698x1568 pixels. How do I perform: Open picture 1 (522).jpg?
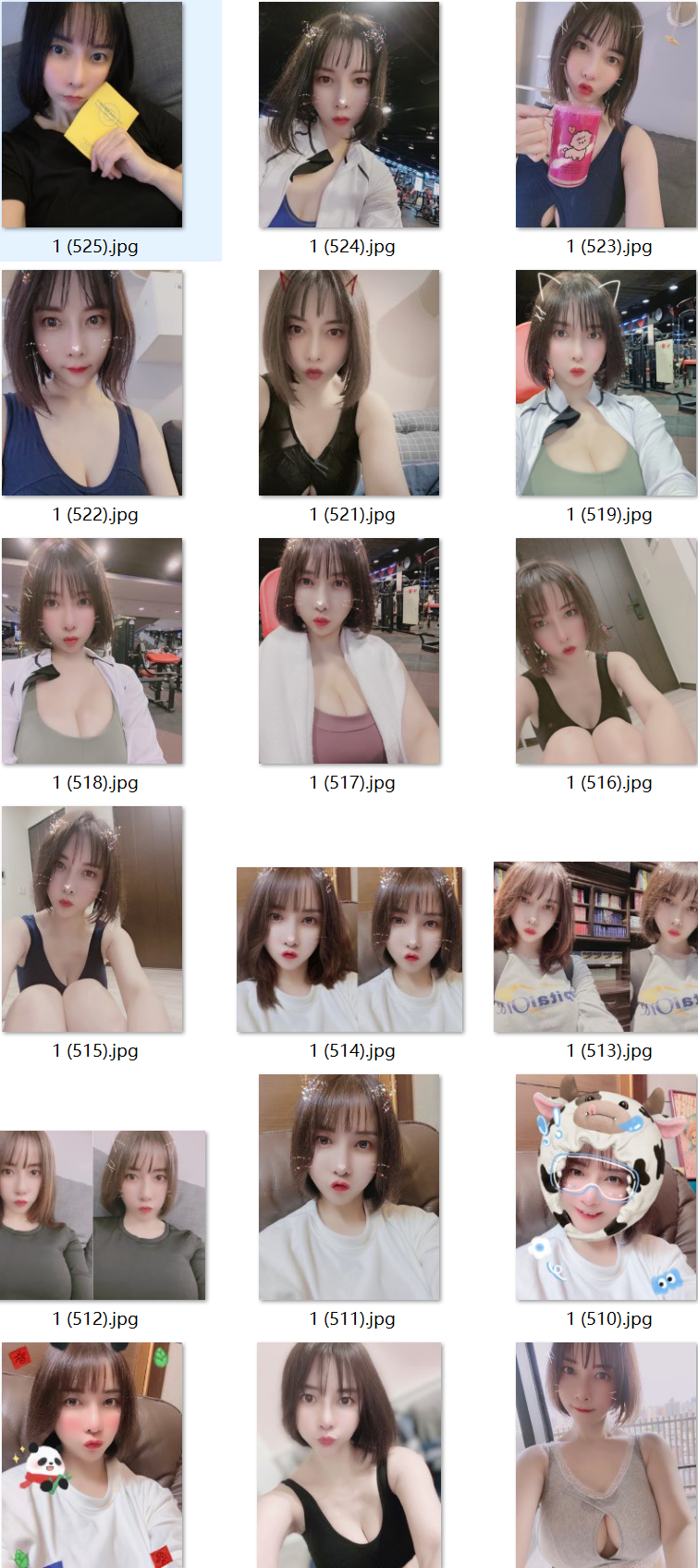92,383
